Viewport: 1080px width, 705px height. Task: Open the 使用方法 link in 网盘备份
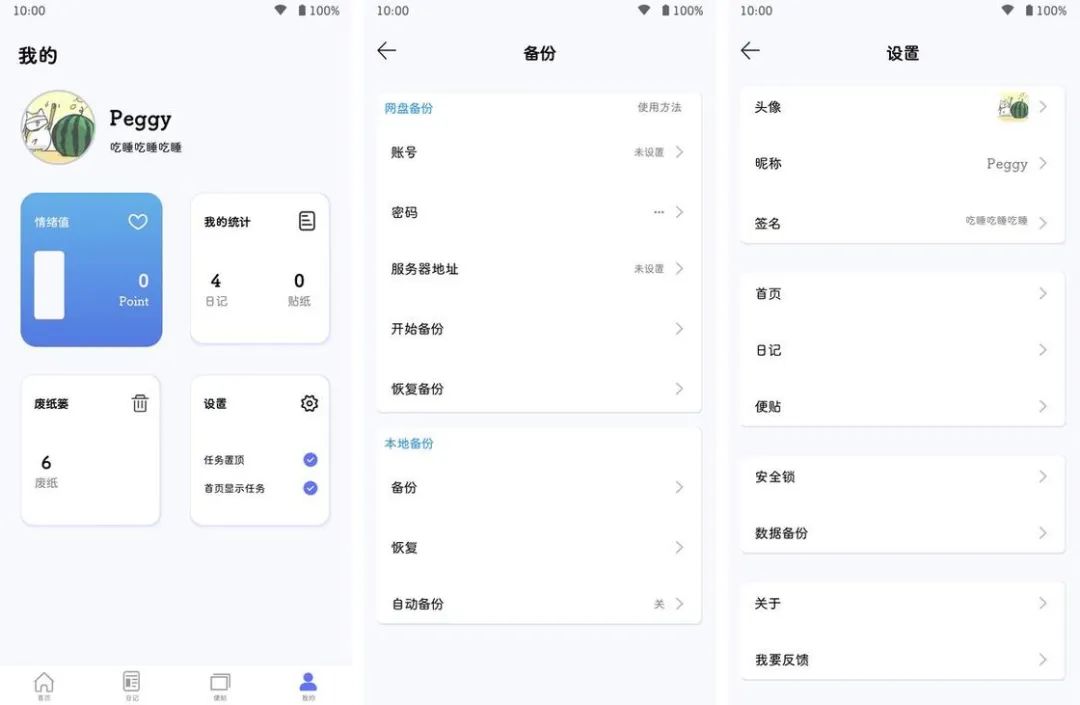click(659, 107)
